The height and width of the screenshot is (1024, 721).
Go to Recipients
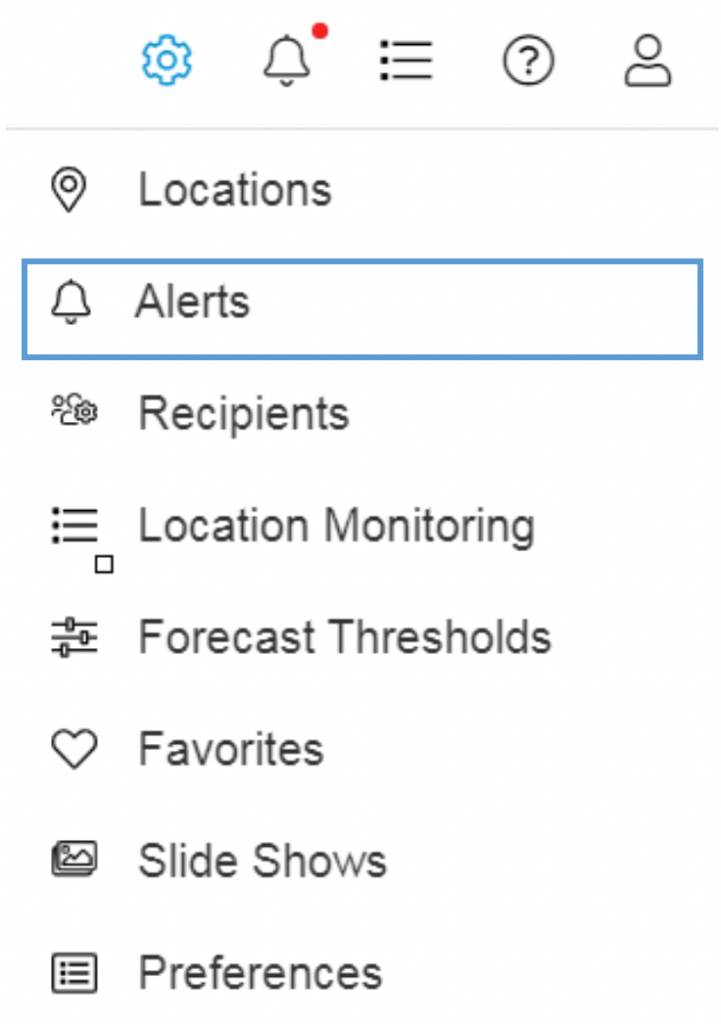click(x=243, y=414)
